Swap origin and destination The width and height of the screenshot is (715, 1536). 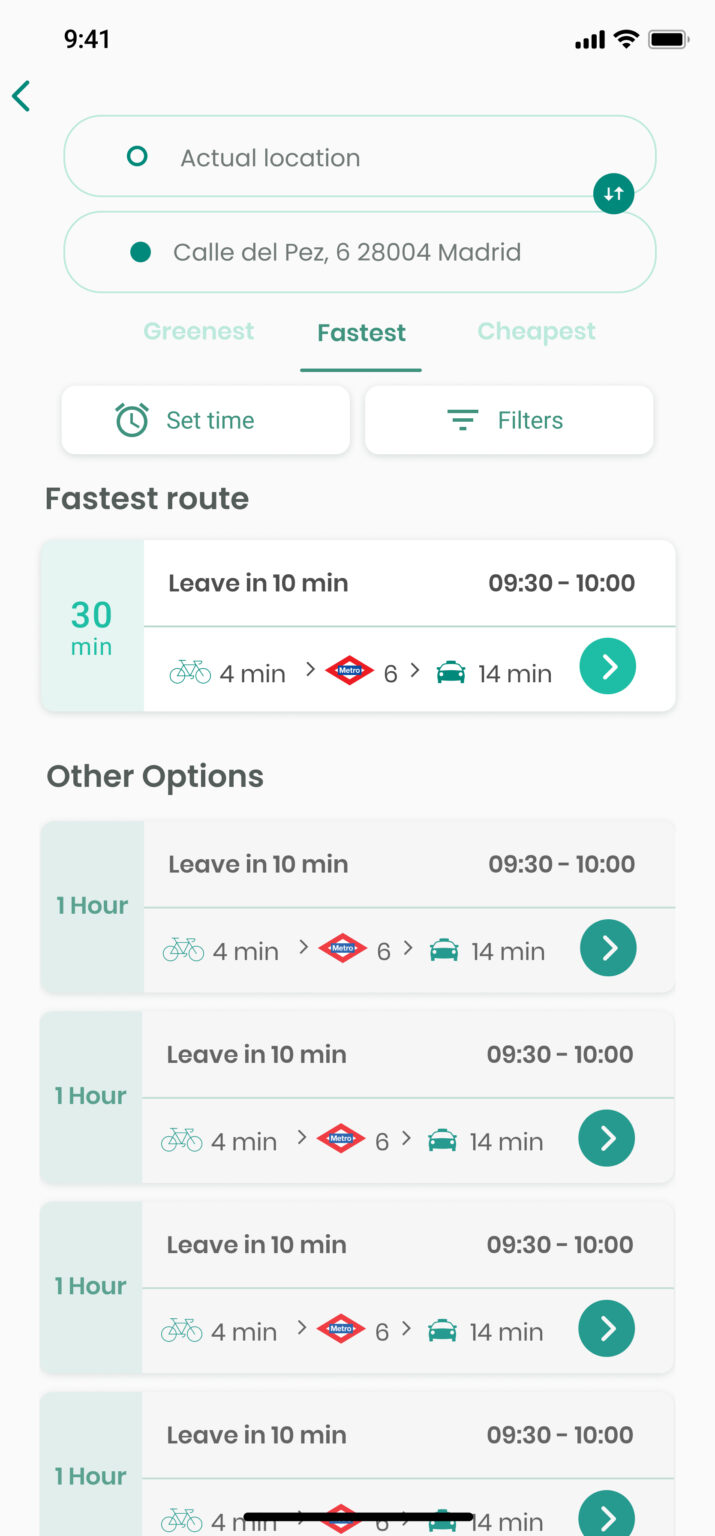tap(613, 193)
